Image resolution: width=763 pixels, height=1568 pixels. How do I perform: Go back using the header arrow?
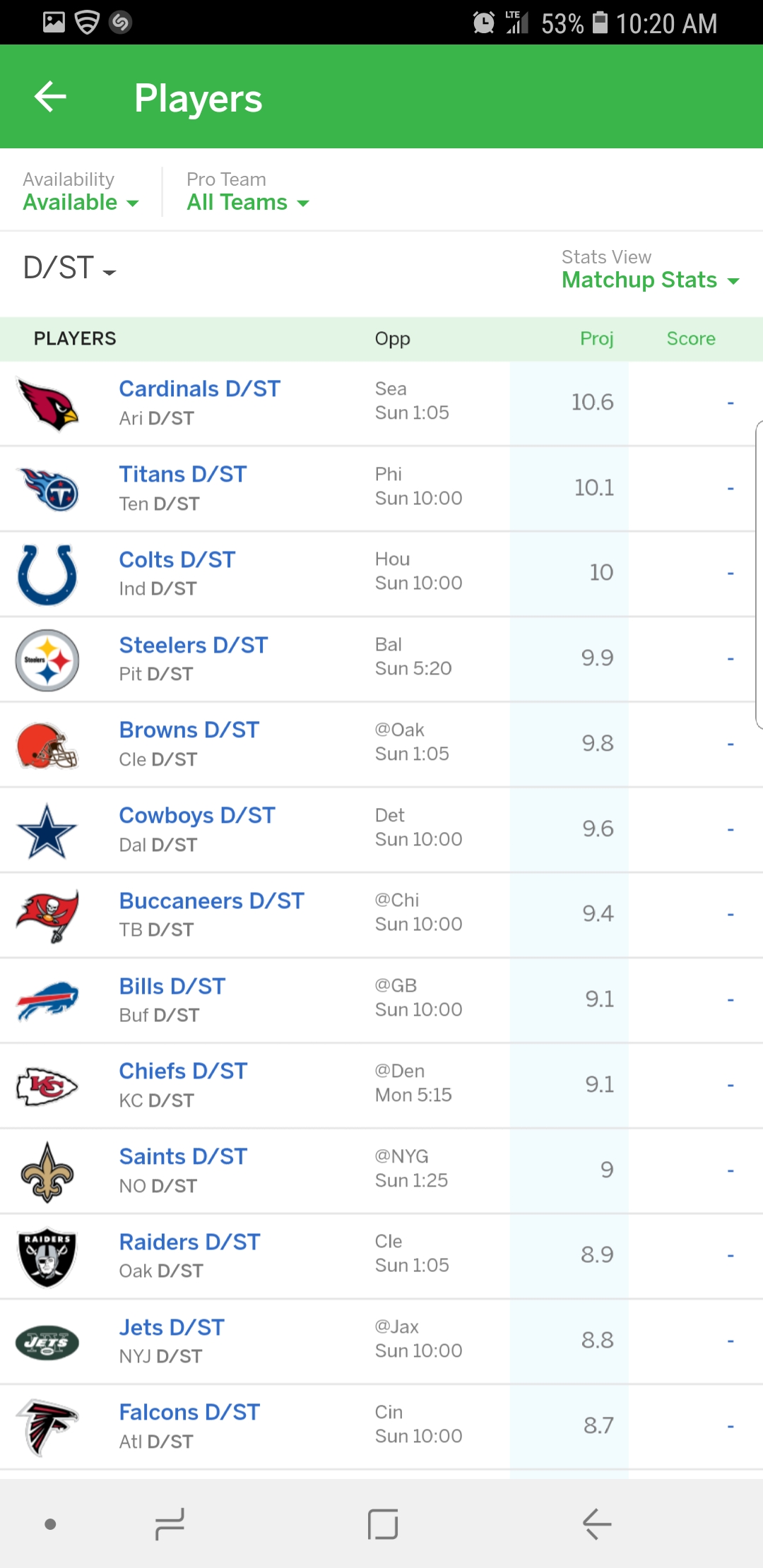pos(50,97)
